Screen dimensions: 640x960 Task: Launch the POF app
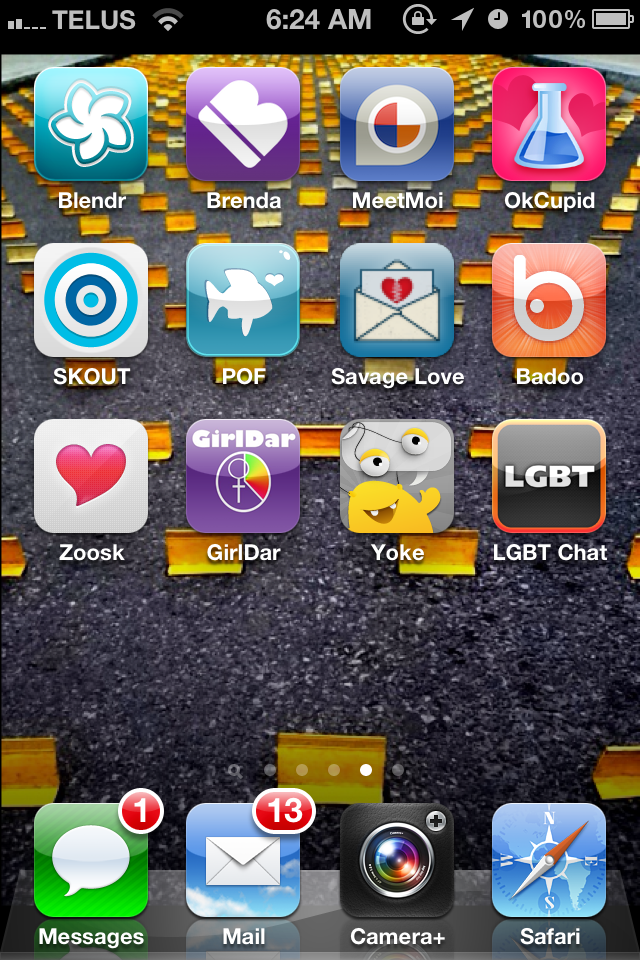(243, 300)
